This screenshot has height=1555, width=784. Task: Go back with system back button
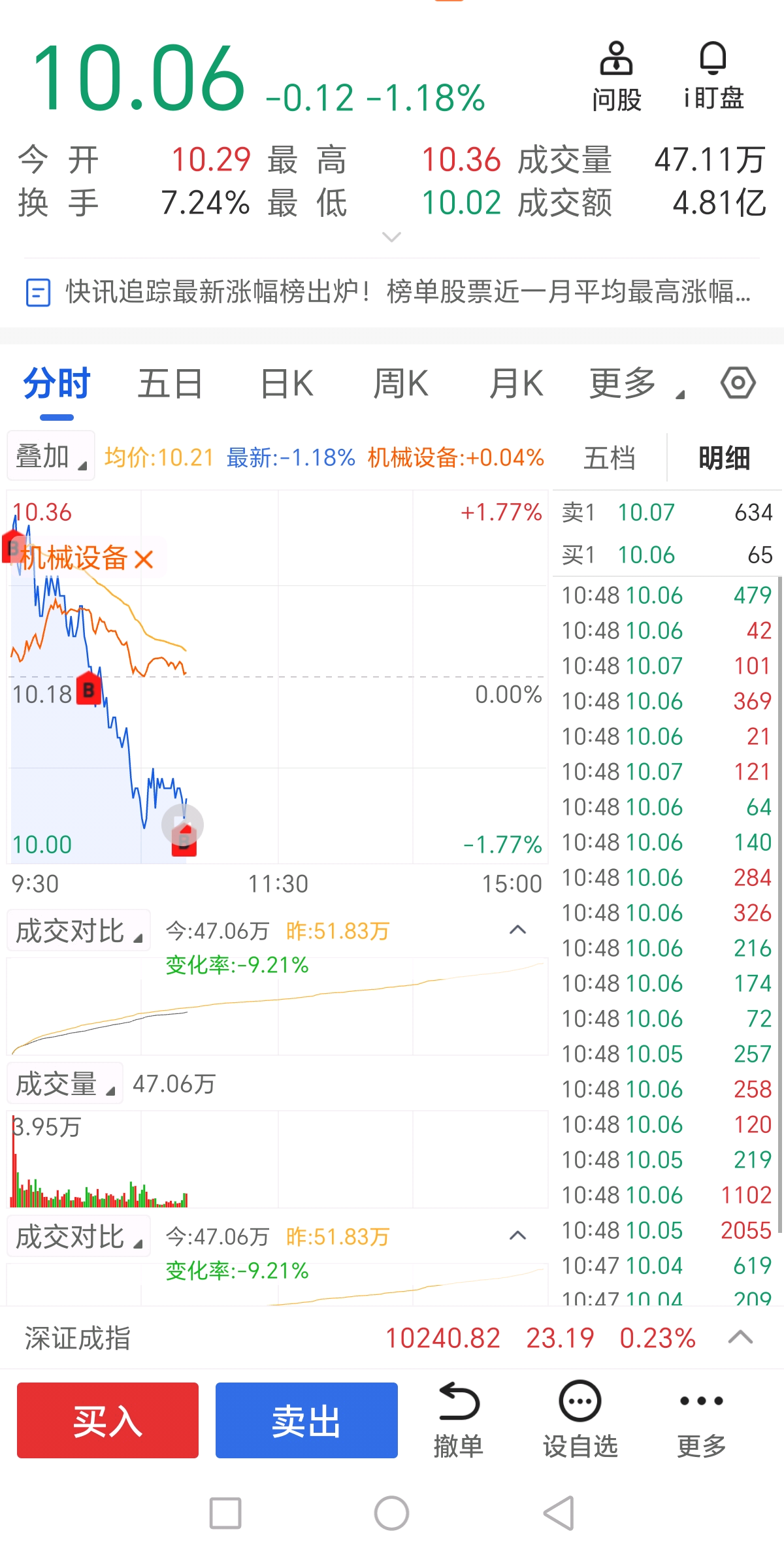(559, 1513)
